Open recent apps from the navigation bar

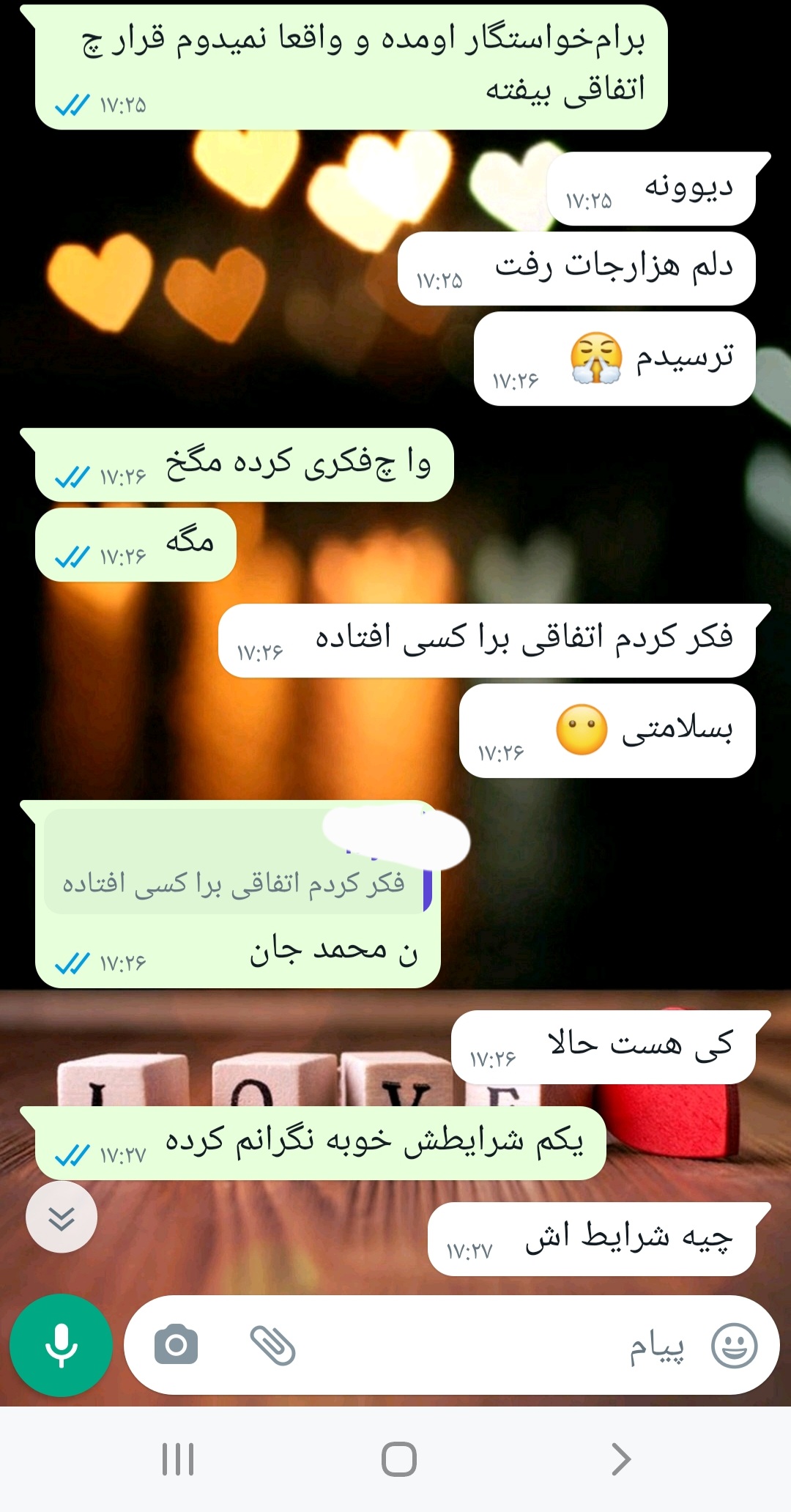178,1459
